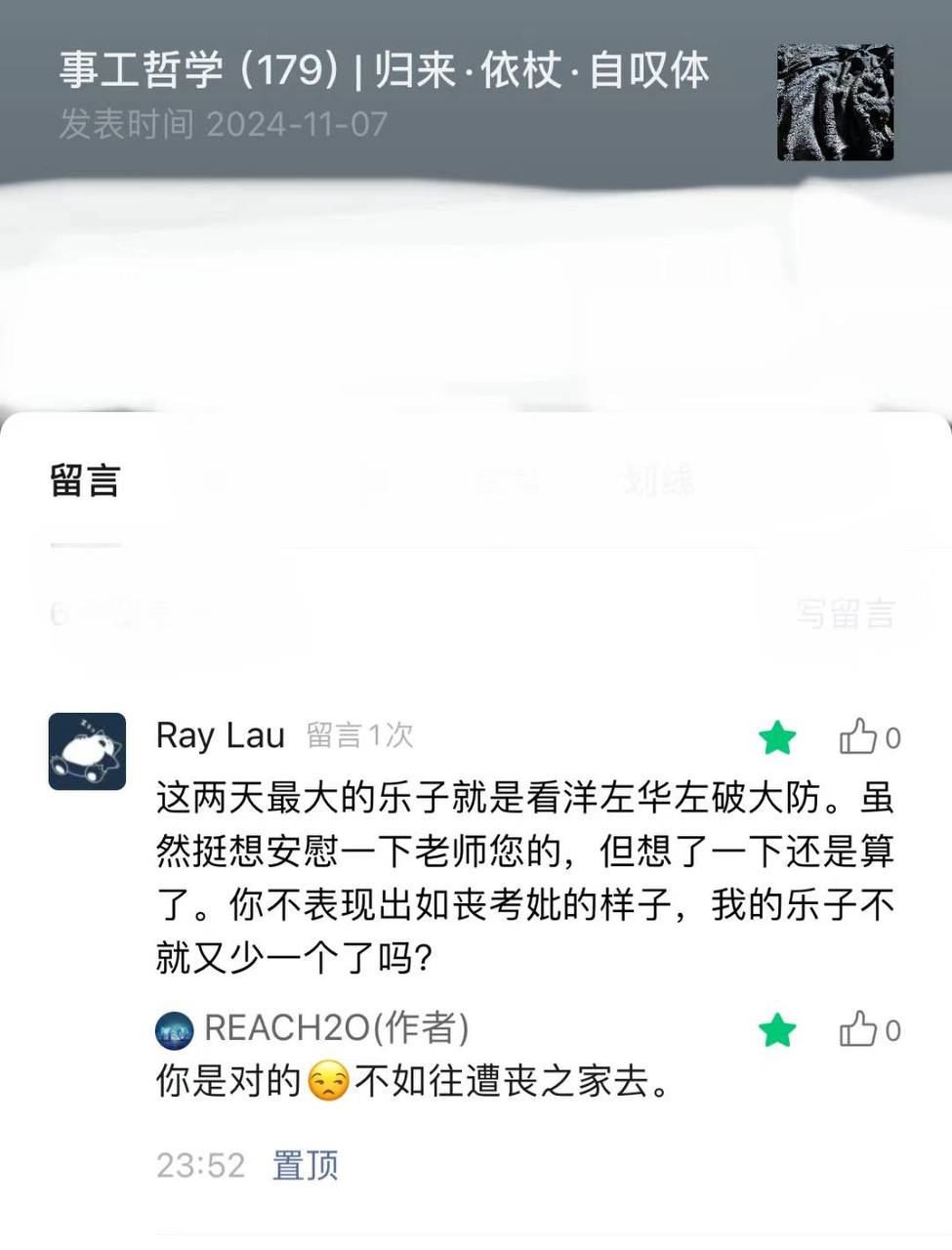Click the green star beside the author's reply

(x=777, y=1029)
